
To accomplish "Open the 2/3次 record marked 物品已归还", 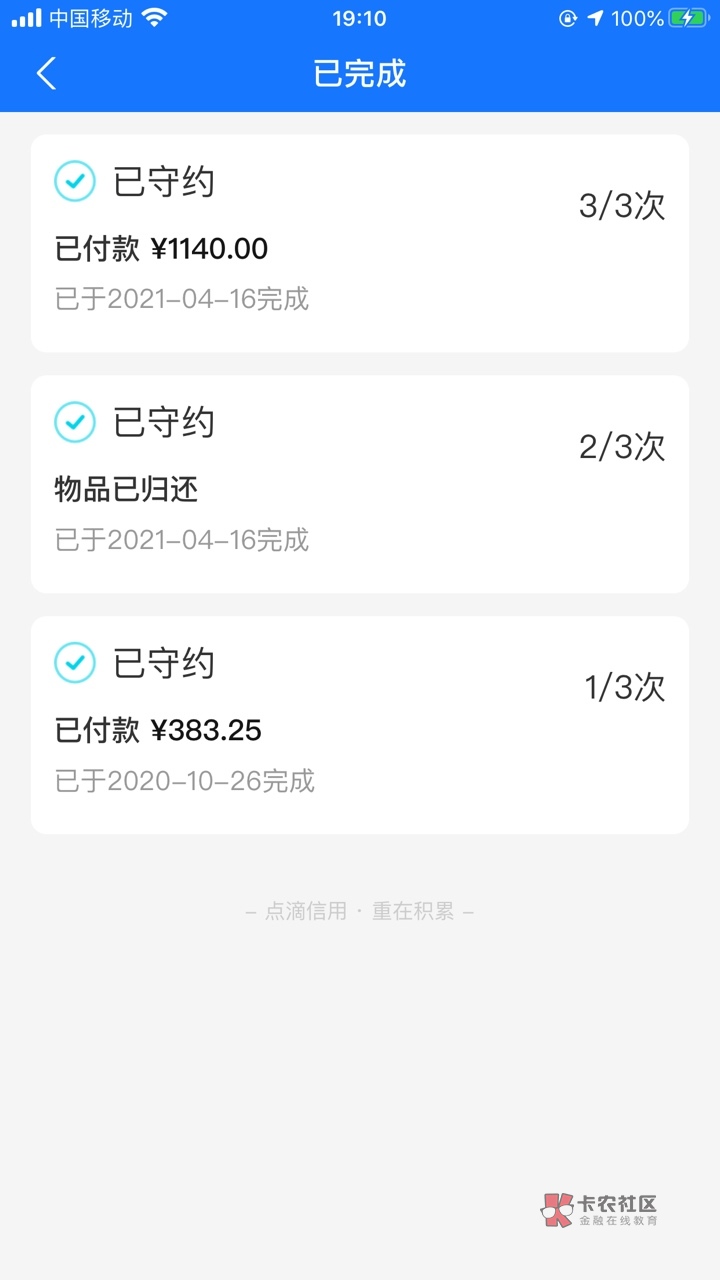I will (x=360, y=484).
